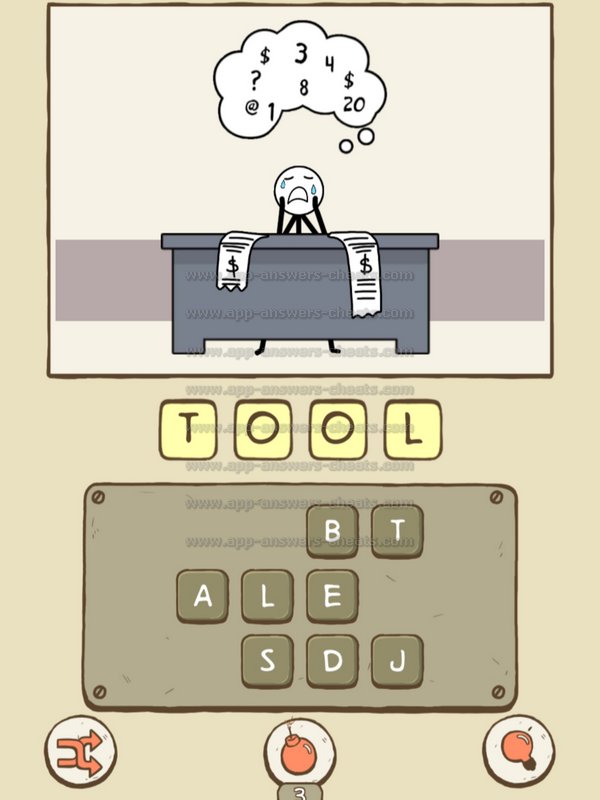Shuffle the letter tiles
Image resolution: width=600 pixels, height=800 pixels.
coord(80,749)
